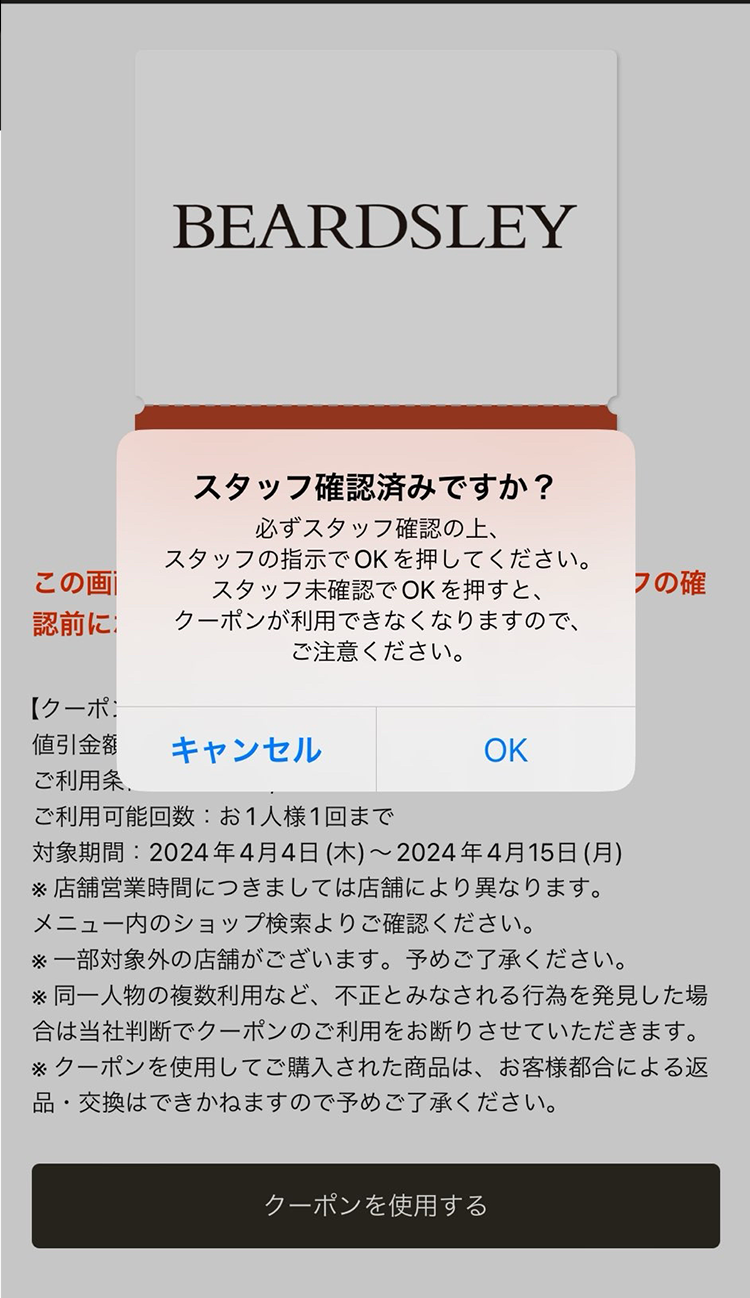Tap the クーポンを使用する button
Viewport: 750px width, 1298px height.
pyautogui.click(x=375, y=1205)
